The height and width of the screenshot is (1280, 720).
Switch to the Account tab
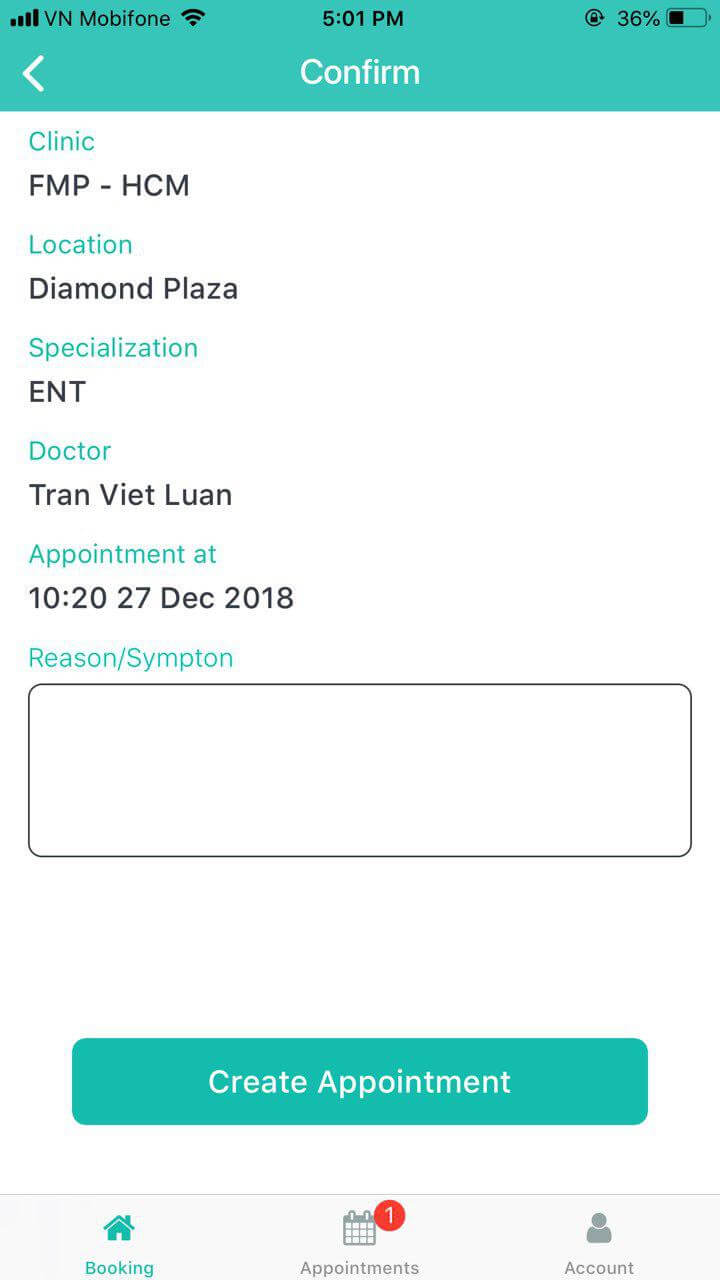599,1243
